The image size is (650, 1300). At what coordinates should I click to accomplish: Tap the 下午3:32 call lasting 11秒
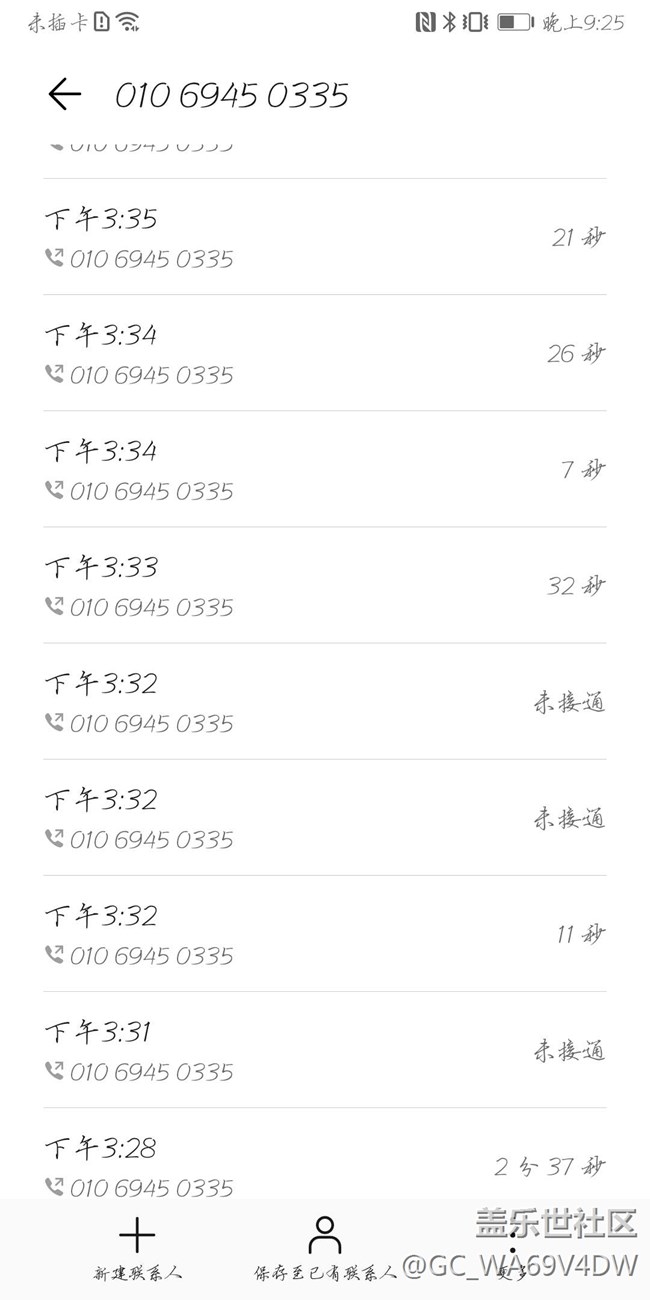click(324, 933)
